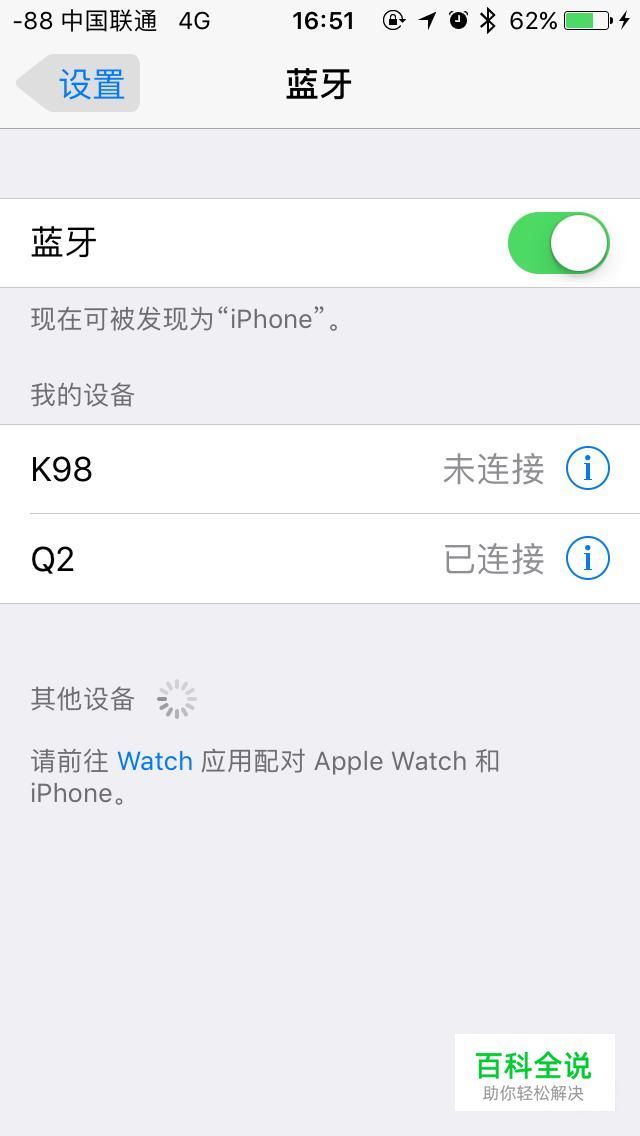This screenshot has height=1136, width=640.
Task: Select the Q2 device row
Action: point(320,559)
